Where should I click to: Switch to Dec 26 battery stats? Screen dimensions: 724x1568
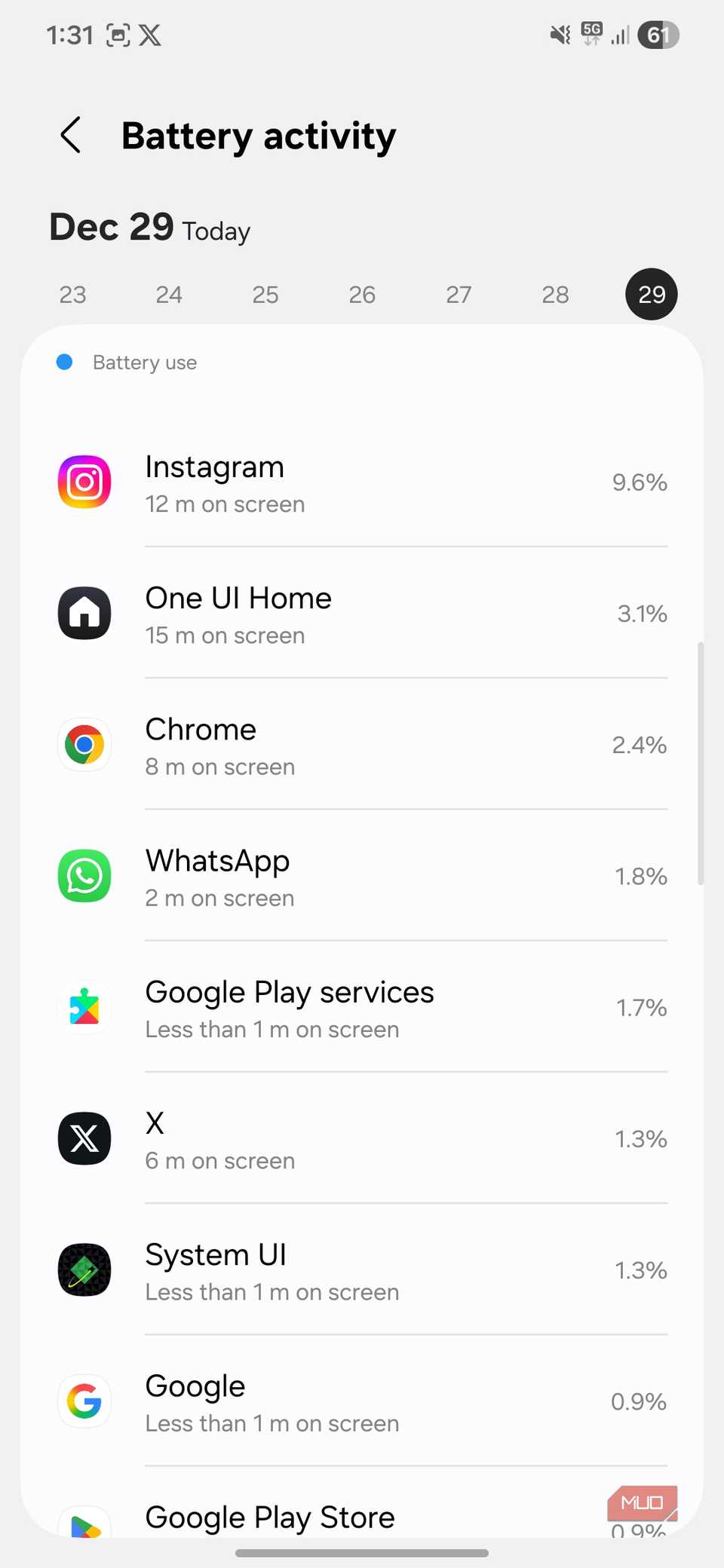[x=361, y=294]
